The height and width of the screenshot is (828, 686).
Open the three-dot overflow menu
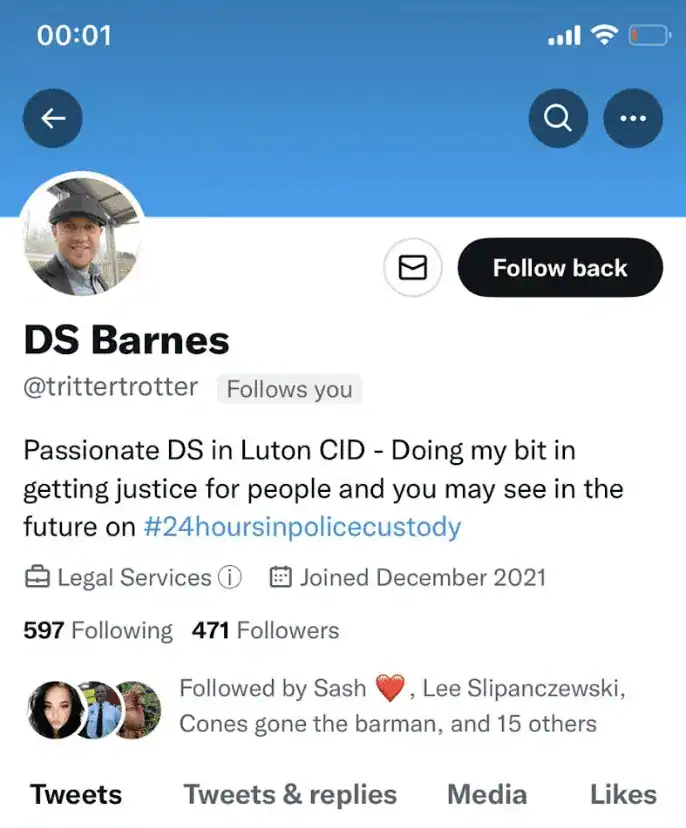(633, 119)
